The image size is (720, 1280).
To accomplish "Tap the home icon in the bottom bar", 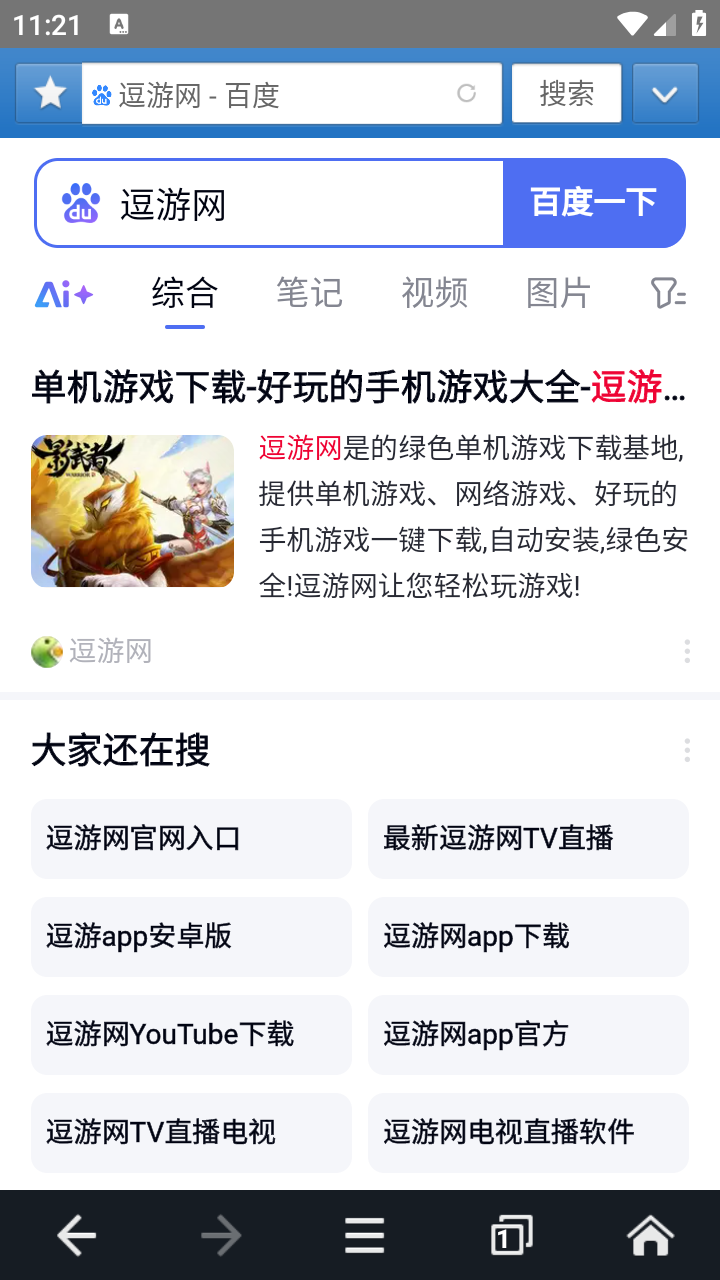I will click(649, 1235).
